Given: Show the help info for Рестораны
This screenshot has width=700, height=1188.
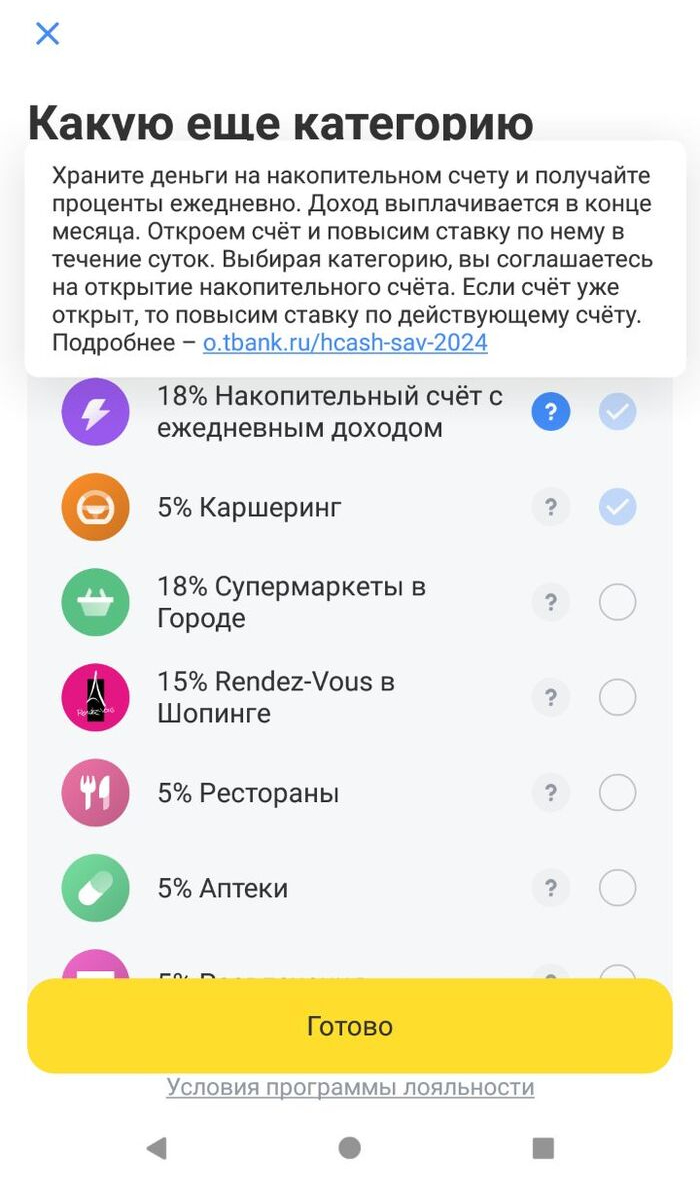Looking at the screenshot, I should (550, 793).
